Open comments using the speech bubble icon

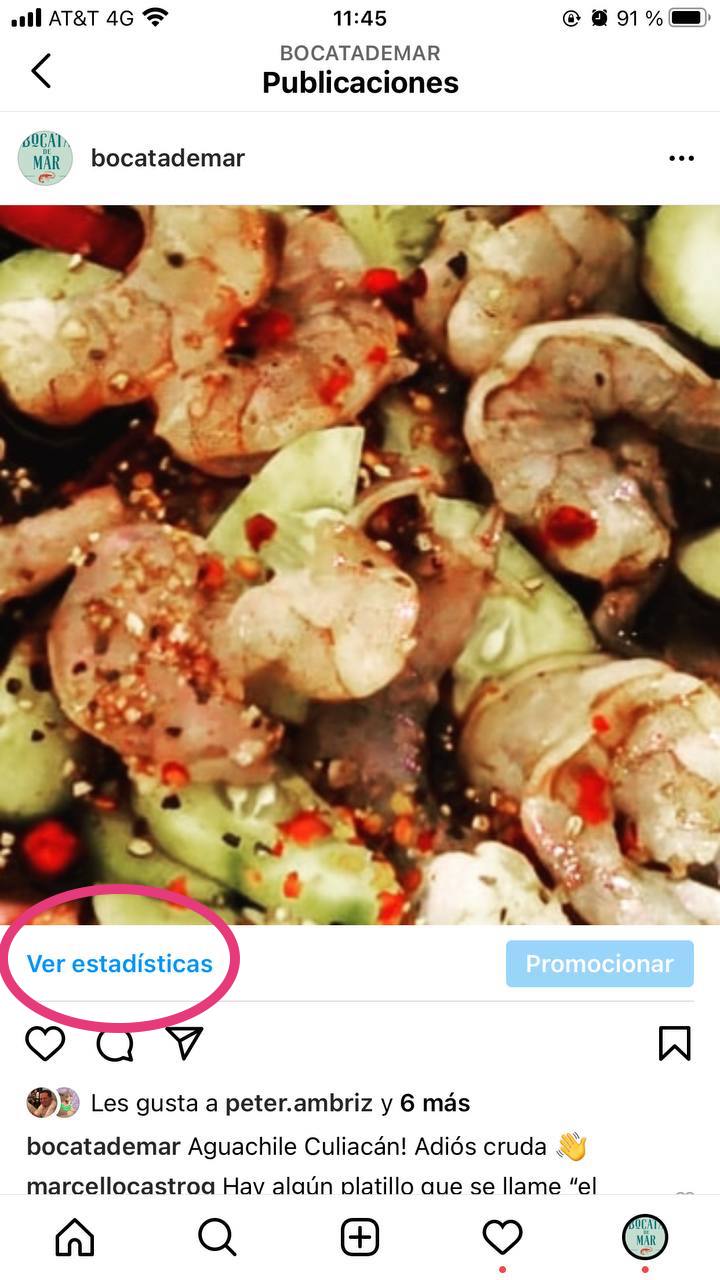pyautogui.click(x=115, y=1042)
